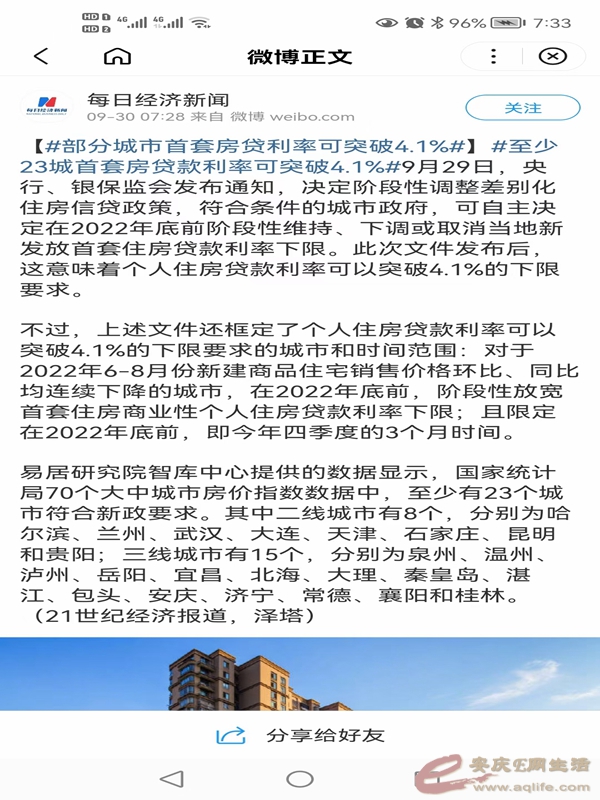Tap the system home circle button
Screen dimensions: 600x800
[300, 778]
